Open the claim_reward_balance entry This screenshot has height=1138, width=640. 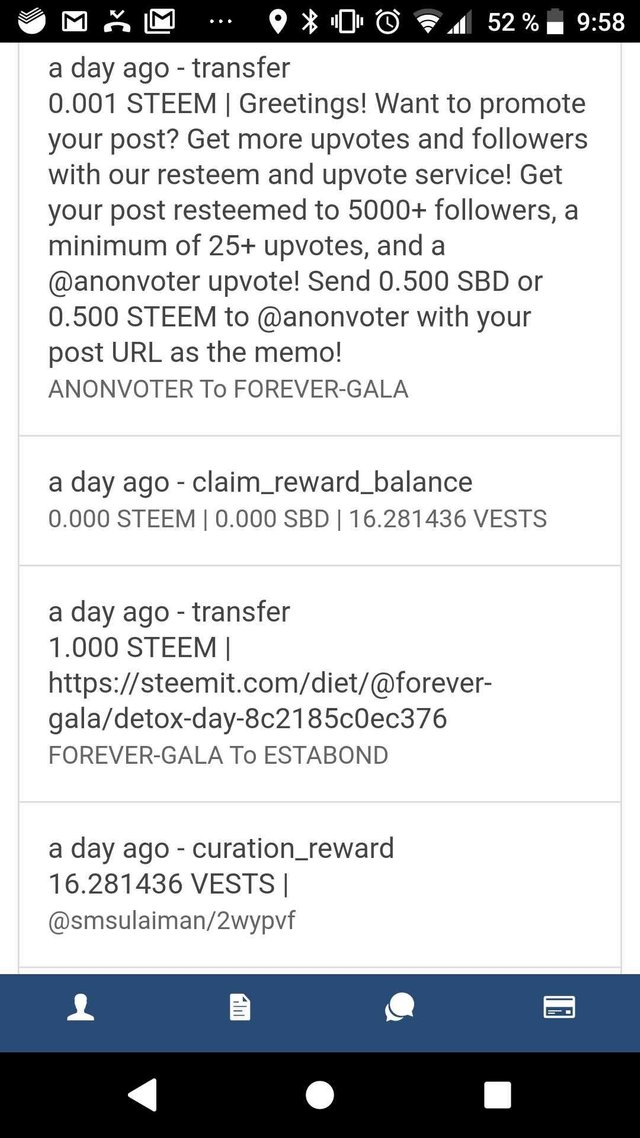tap(320, 501)
